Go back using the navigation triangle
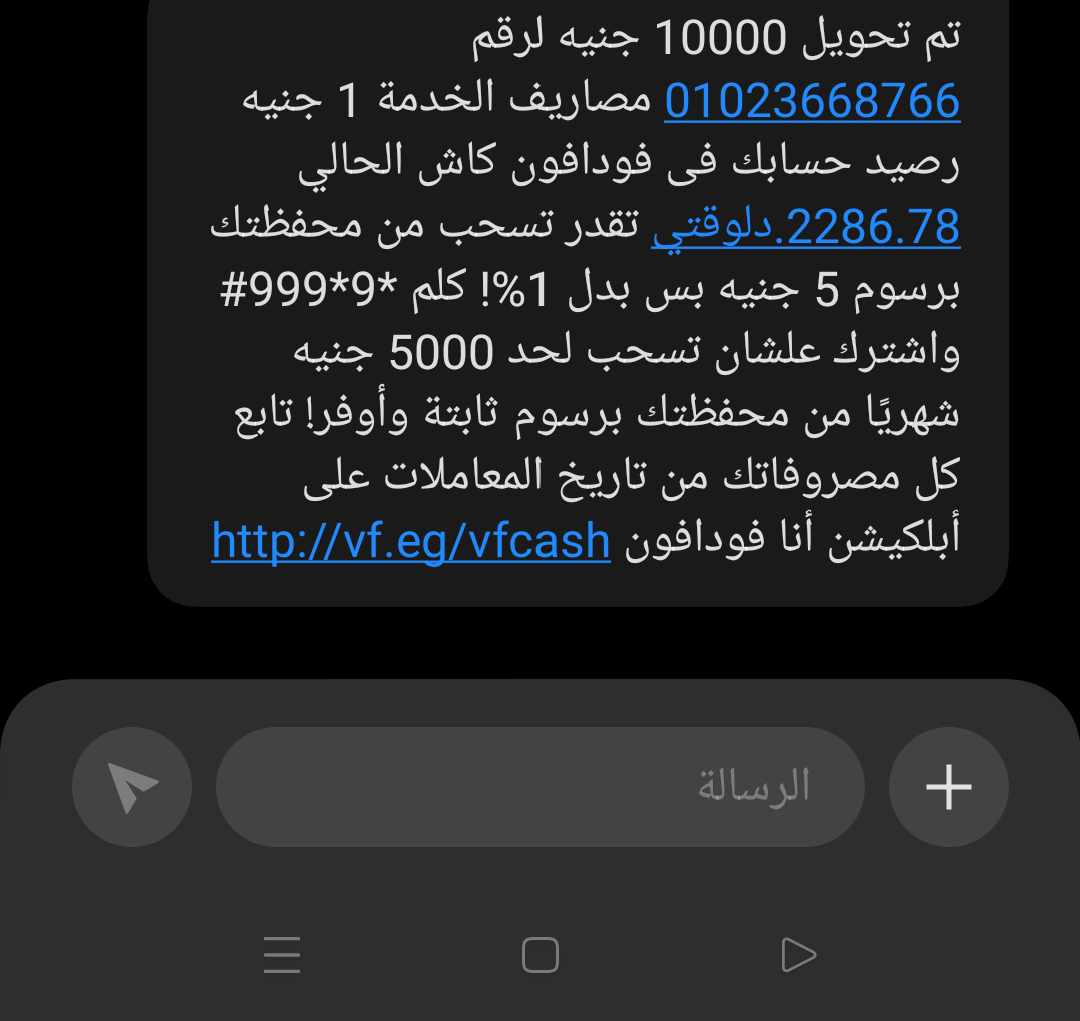 [x=798, y=956]
